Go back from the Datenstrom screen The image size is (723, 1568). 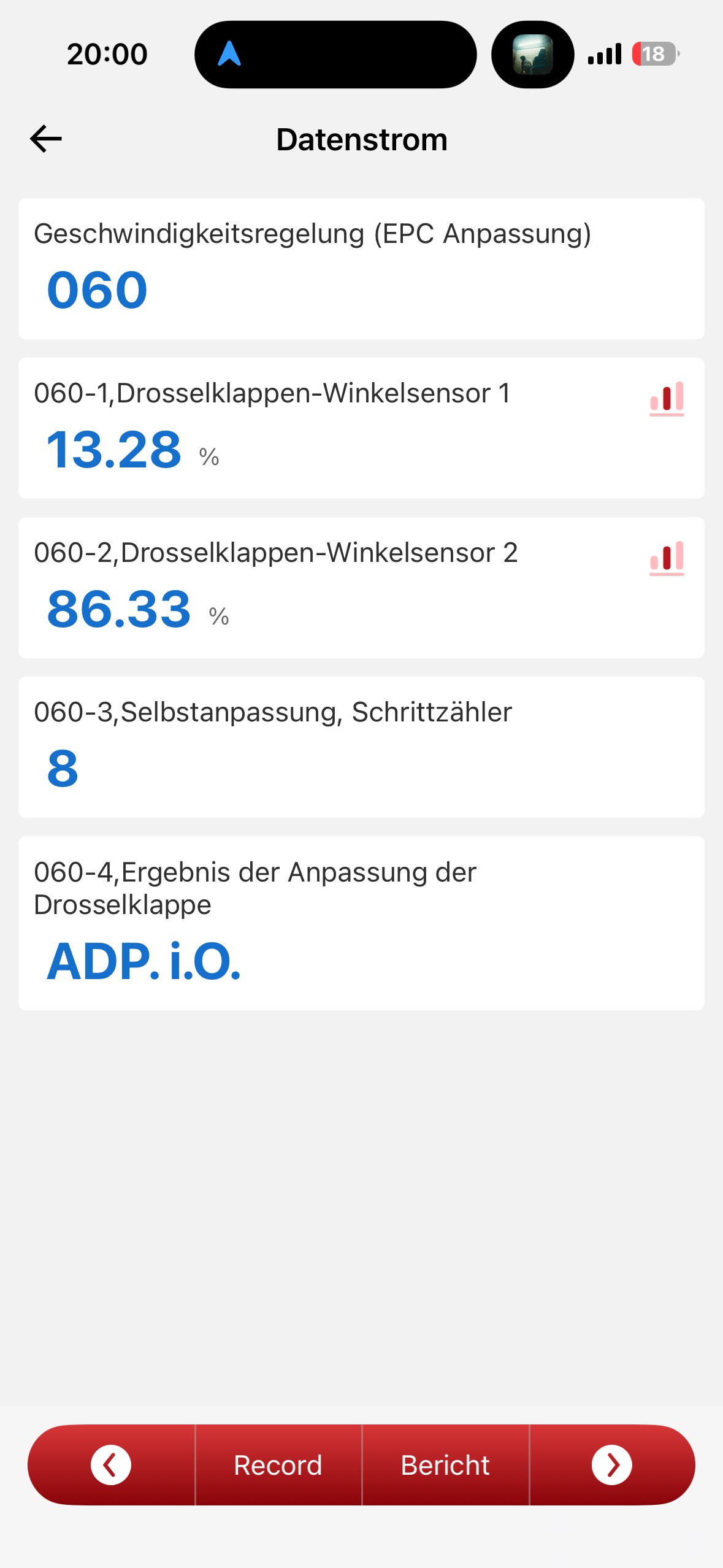tap(46, 139)
